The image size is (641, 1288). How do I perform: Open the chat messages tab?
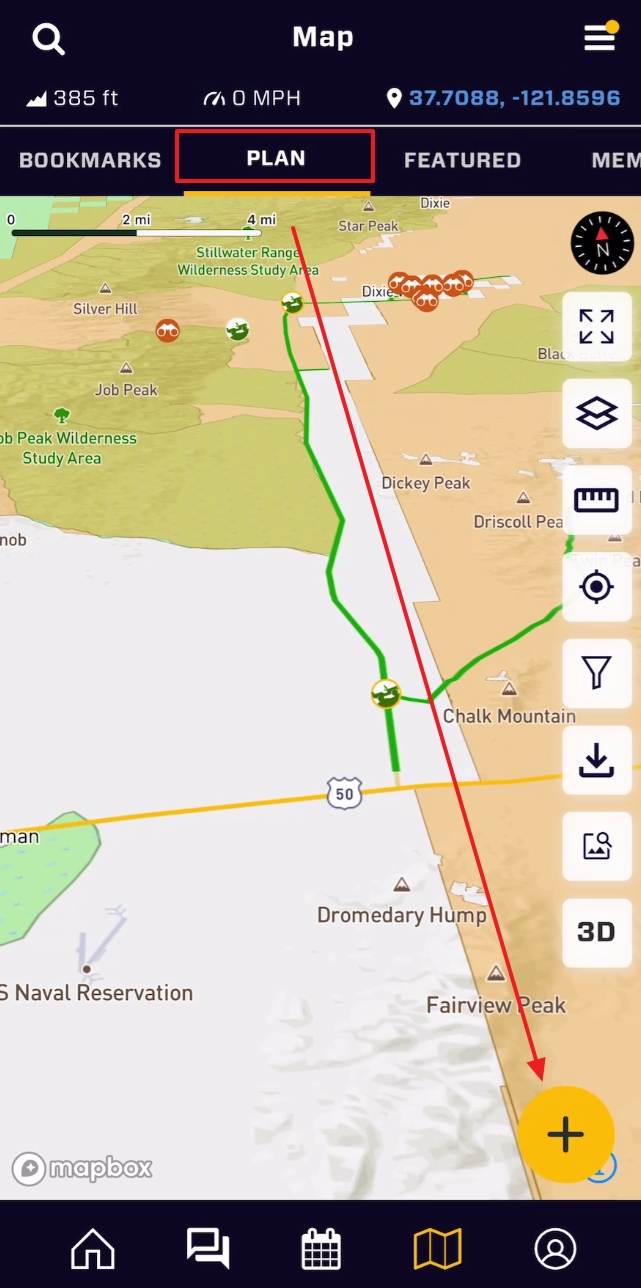[x=208, y=1249]
